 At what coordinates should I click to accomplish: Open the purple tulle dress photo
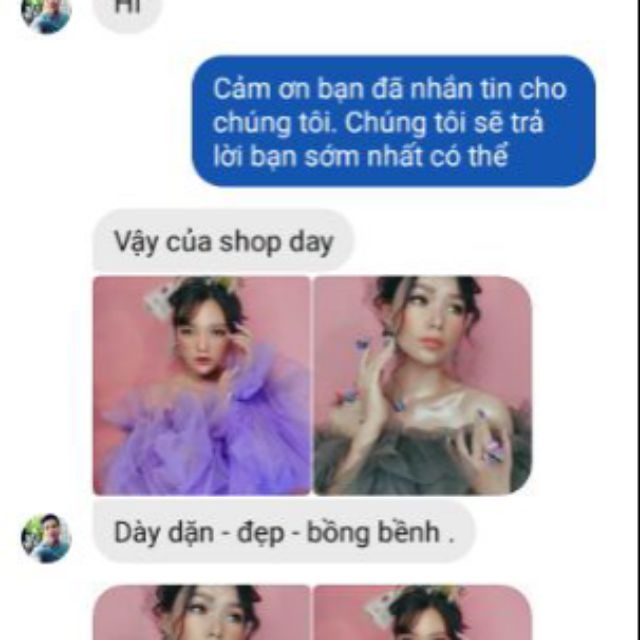201,385
